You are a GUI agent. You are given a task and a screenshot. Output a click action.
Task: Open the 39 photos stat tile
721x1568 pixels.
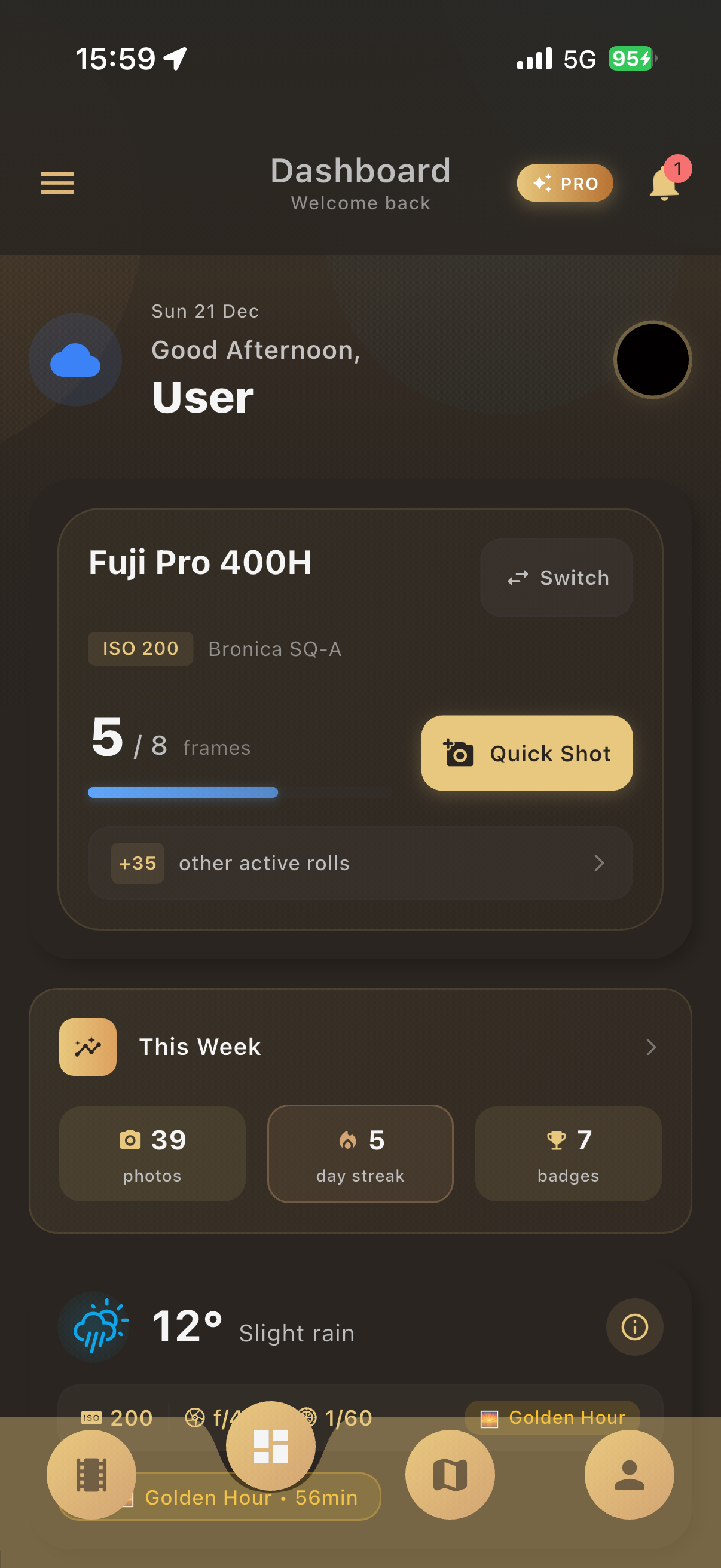152,1153
